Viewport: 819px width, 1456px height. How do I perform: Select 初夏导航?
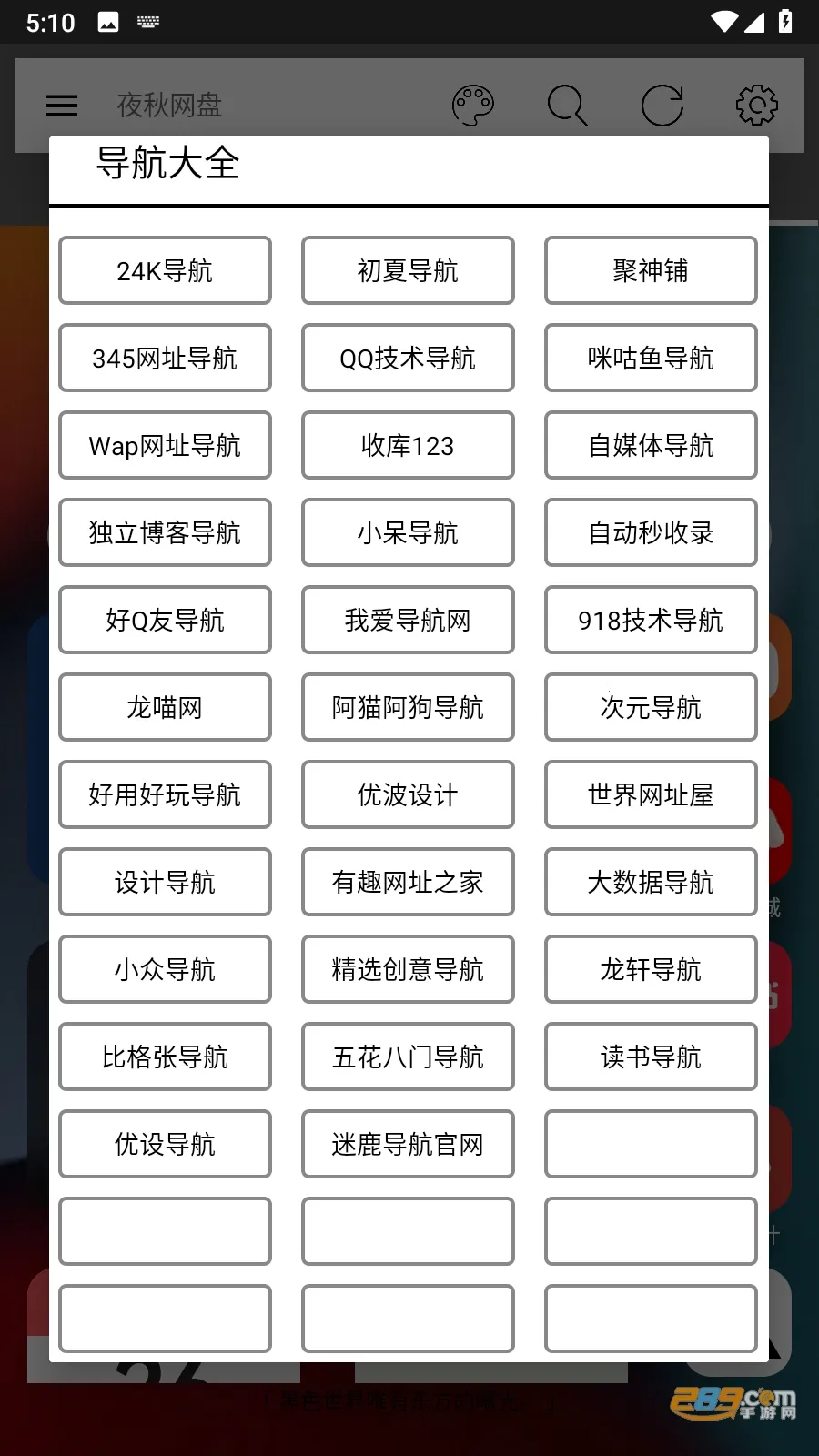[x=408, y=270]
